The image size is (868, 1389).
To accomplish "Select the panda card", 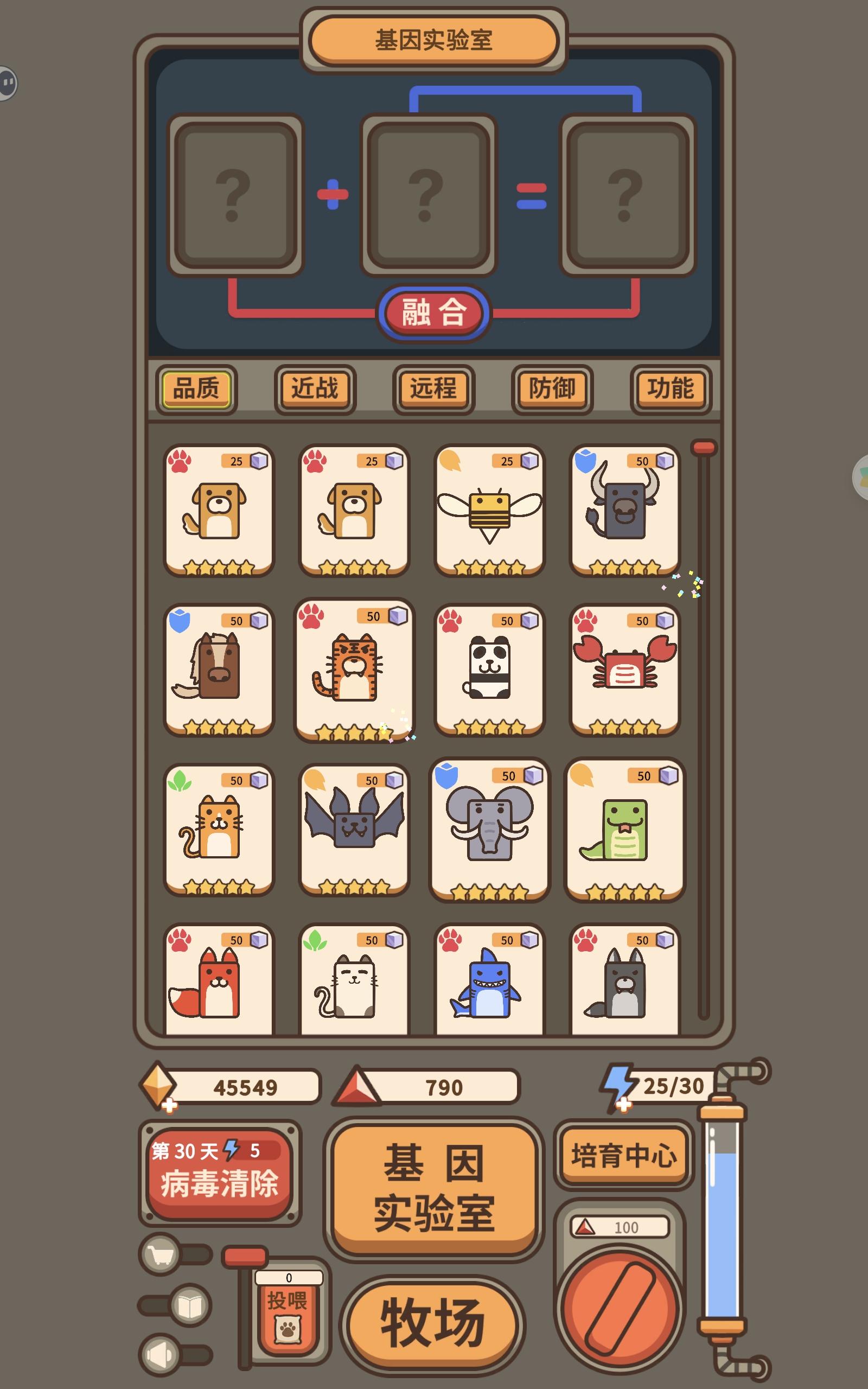I will click(x=490, y=672).
